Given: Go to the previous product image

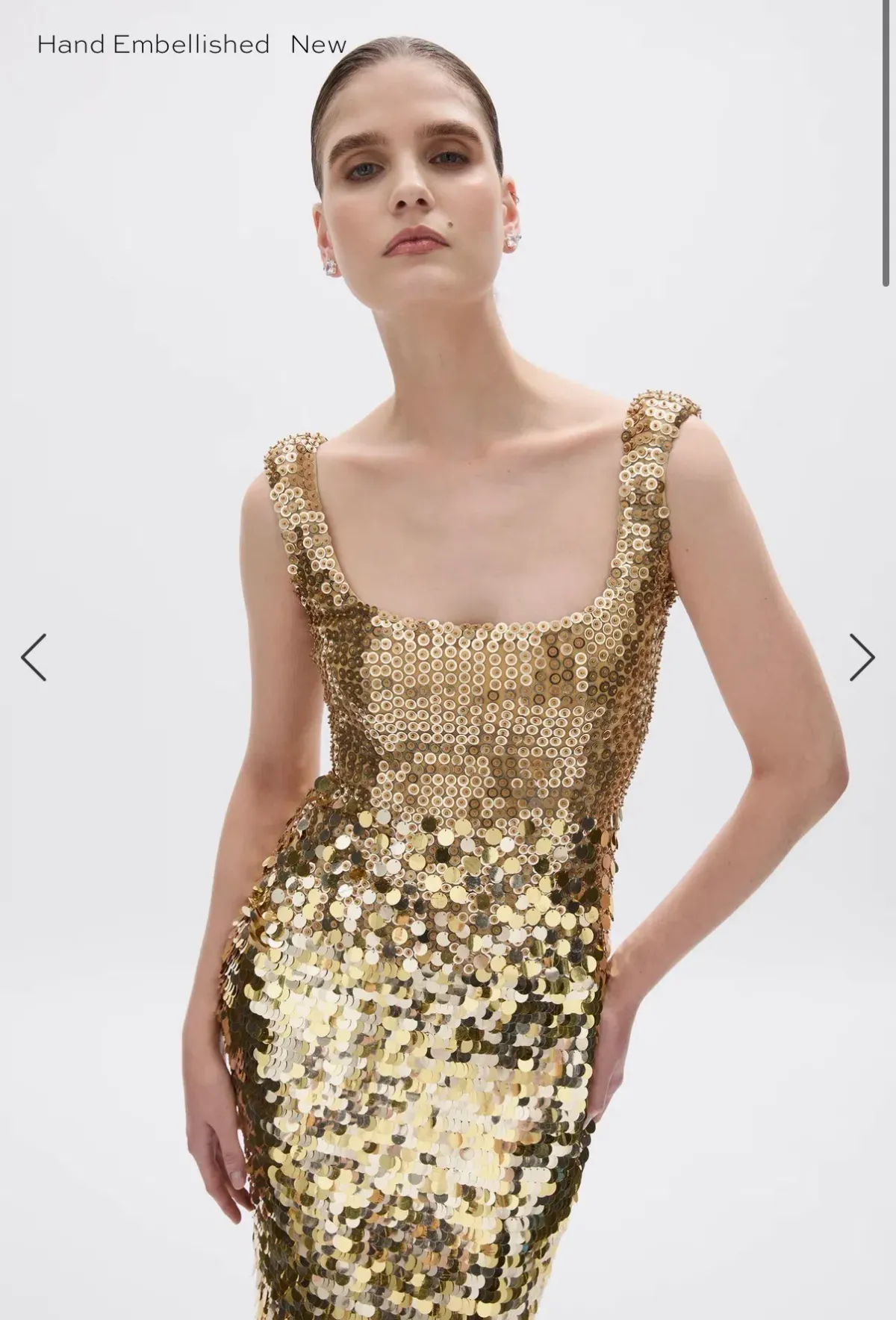Looking at the screenshot, I should (x=34, y=657).
